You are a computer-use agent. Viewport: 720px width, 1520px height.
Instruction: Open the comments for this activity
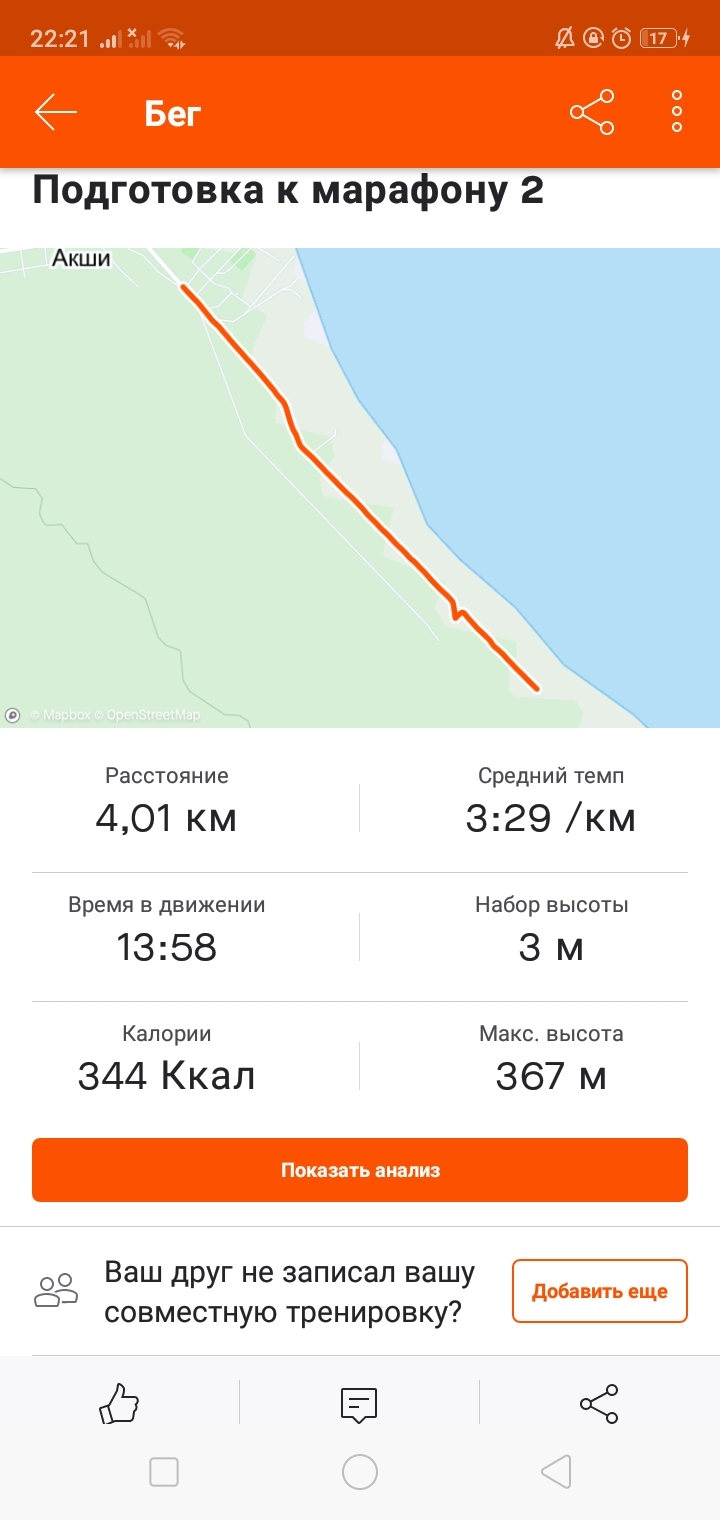click(x=359, y=1404)
